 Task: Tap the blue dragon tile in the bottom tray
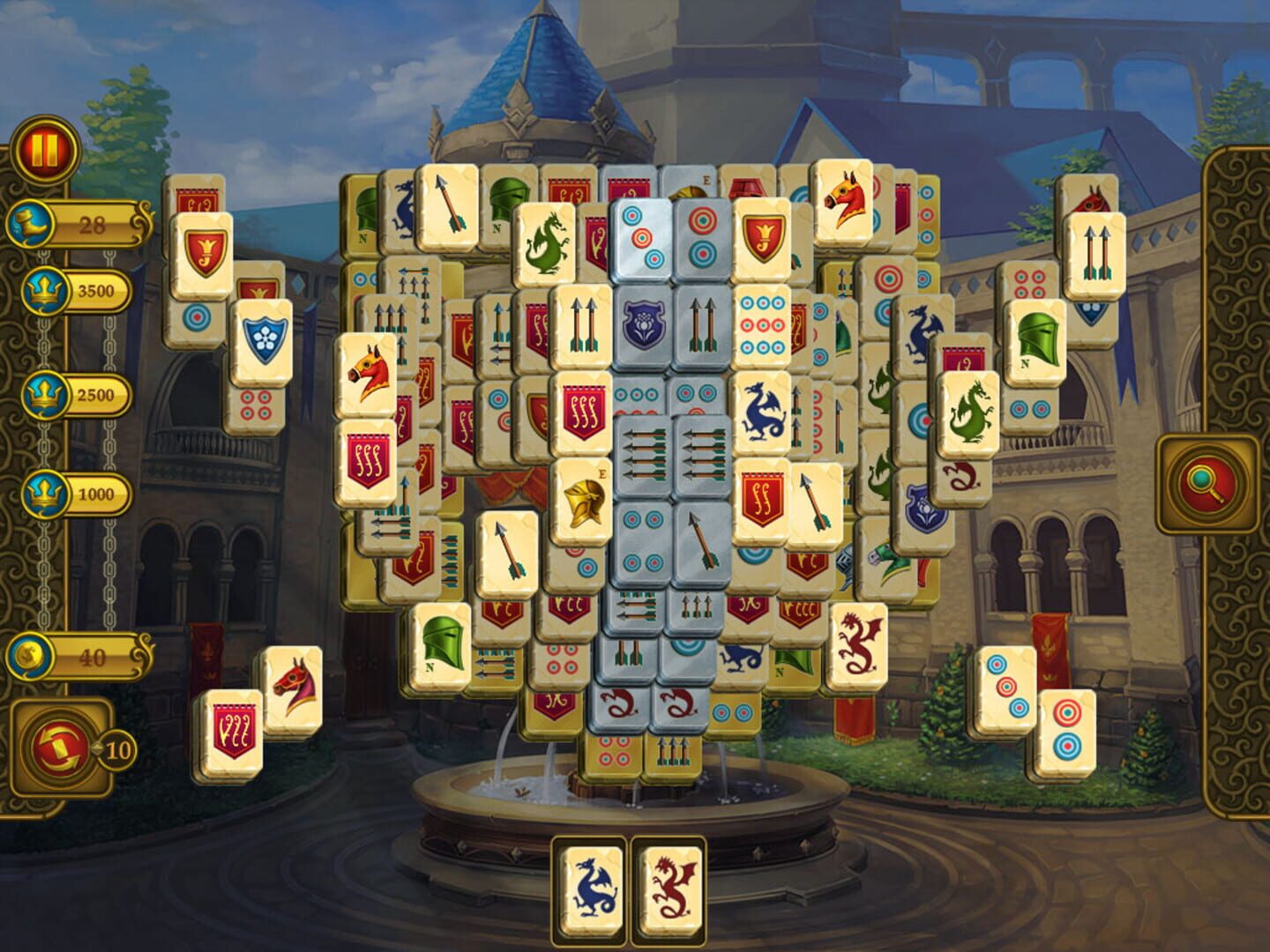tap(592, 889)
